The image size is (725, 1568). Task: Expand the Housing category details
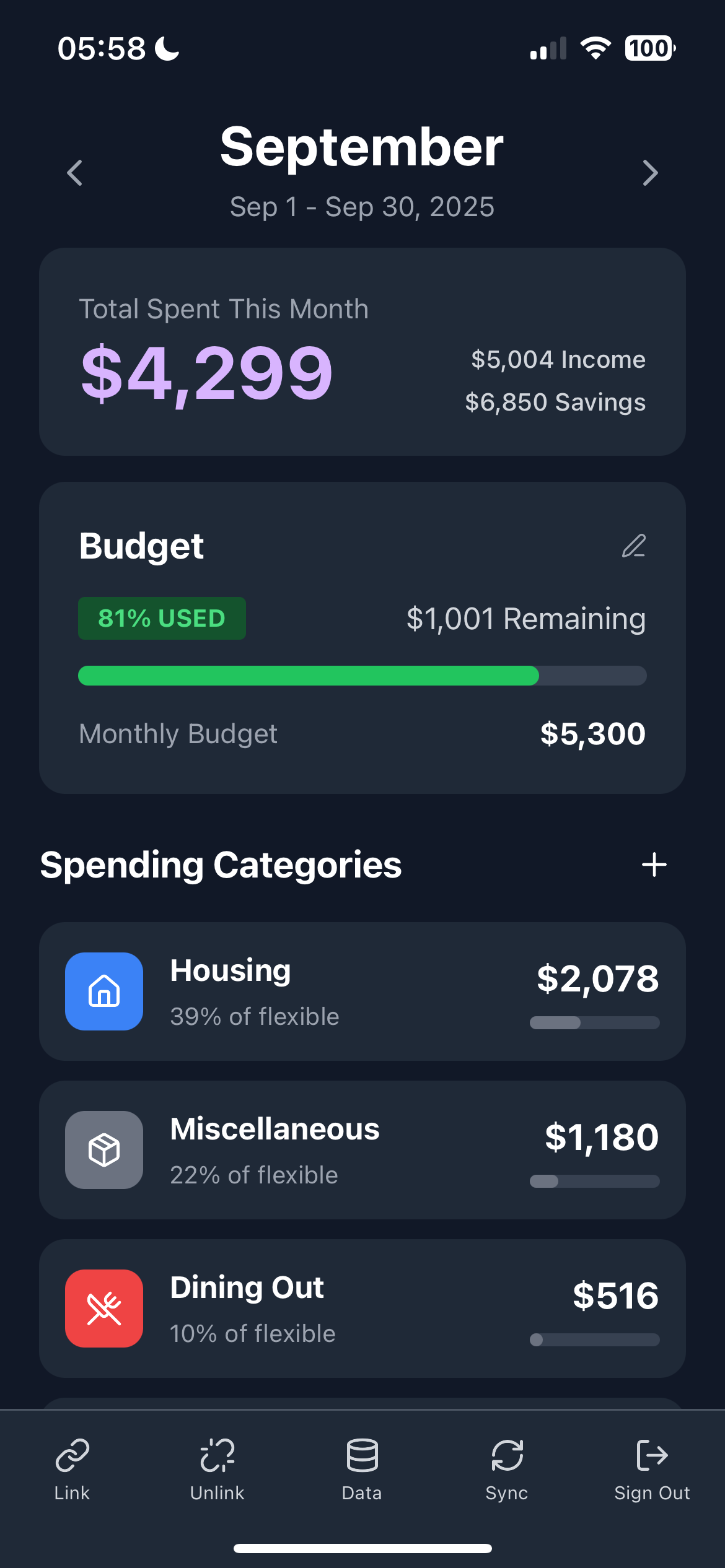pos(362,991)
